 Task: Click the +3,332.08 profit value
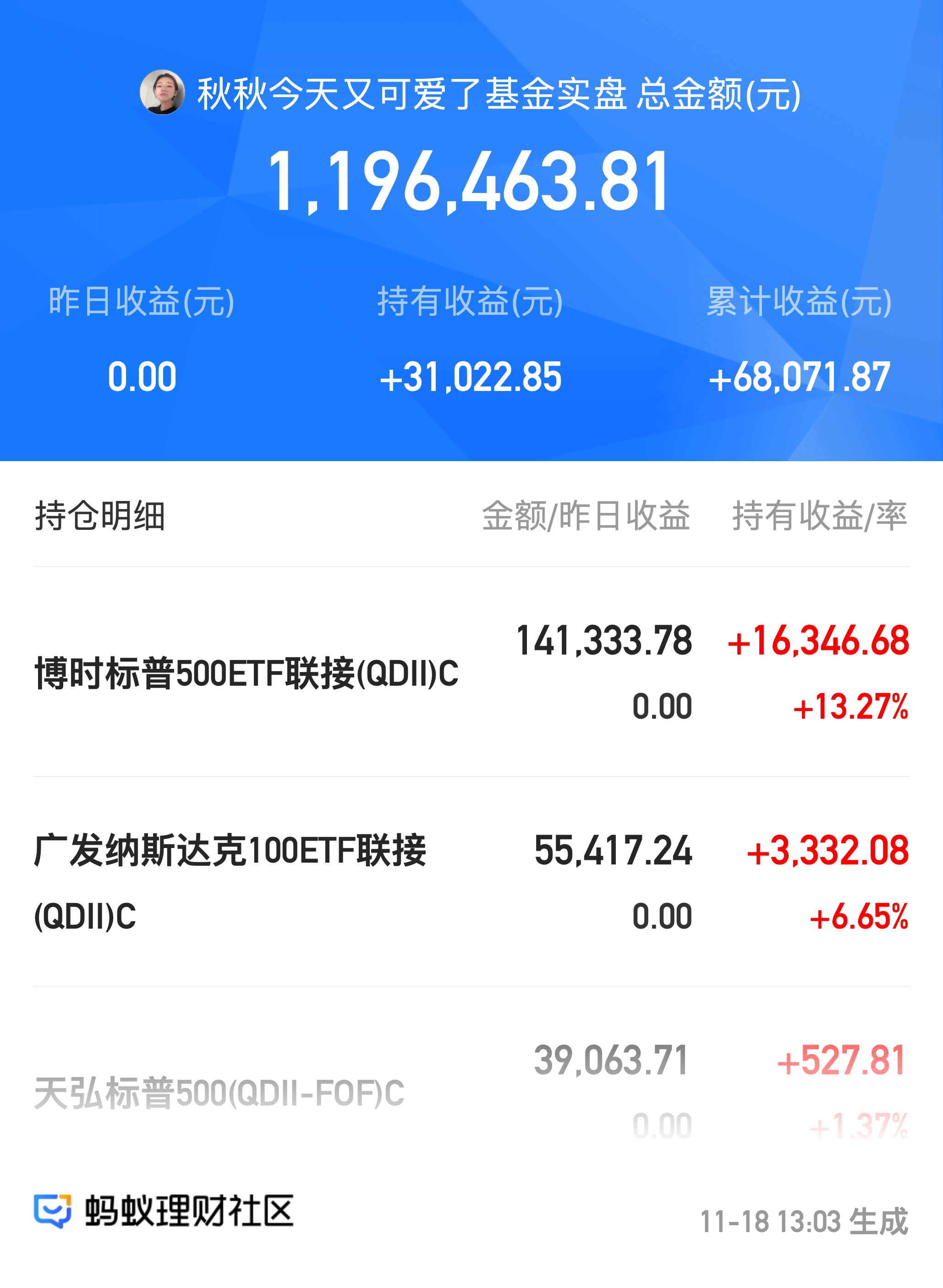click(828, 851)
